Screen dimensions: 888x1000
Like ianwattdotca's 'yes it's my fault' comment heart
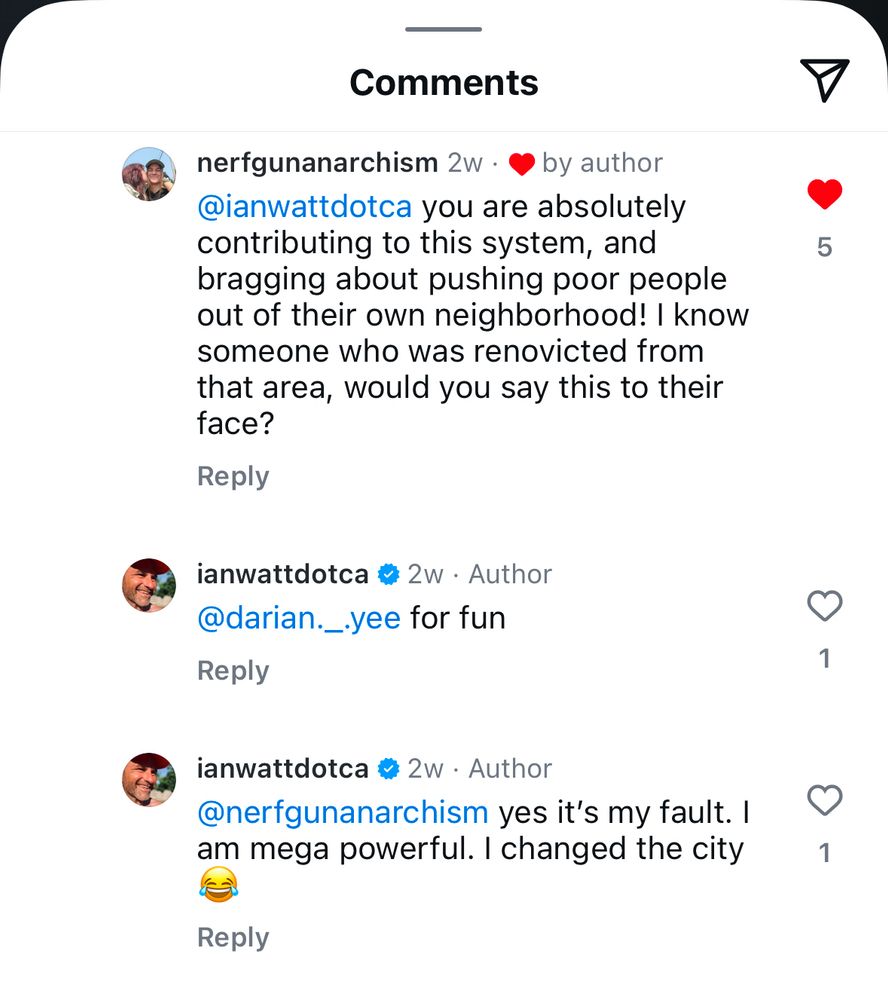(x=824, y=800)
